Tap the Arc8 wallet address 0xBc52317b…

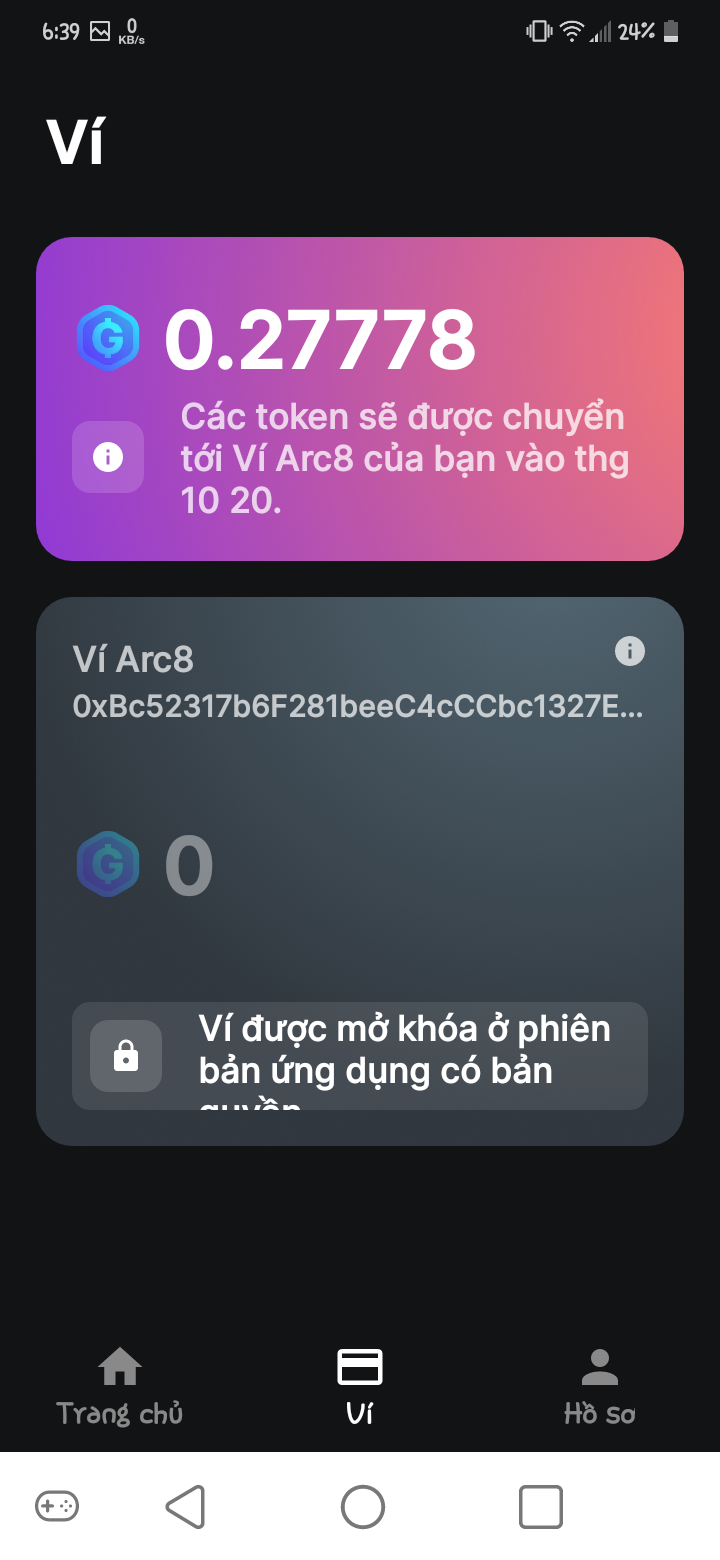pyautogui.click(x=358, y=707)
